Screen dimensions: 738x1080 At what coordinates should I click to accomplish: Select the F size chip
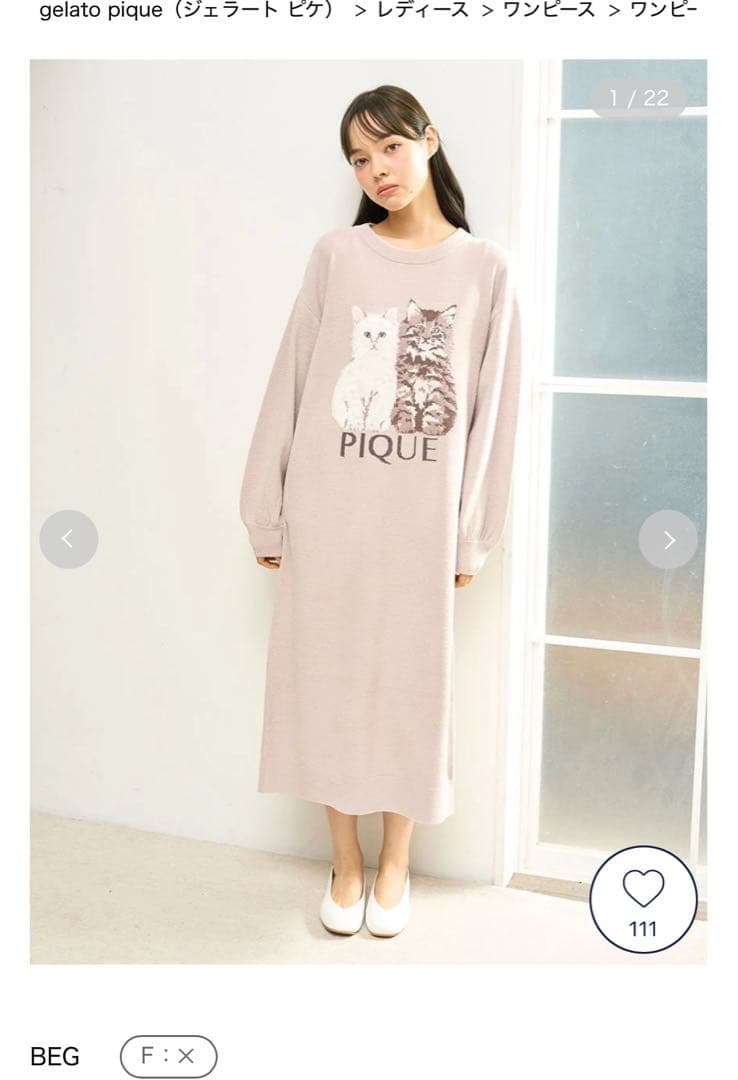coord(168,1056)
